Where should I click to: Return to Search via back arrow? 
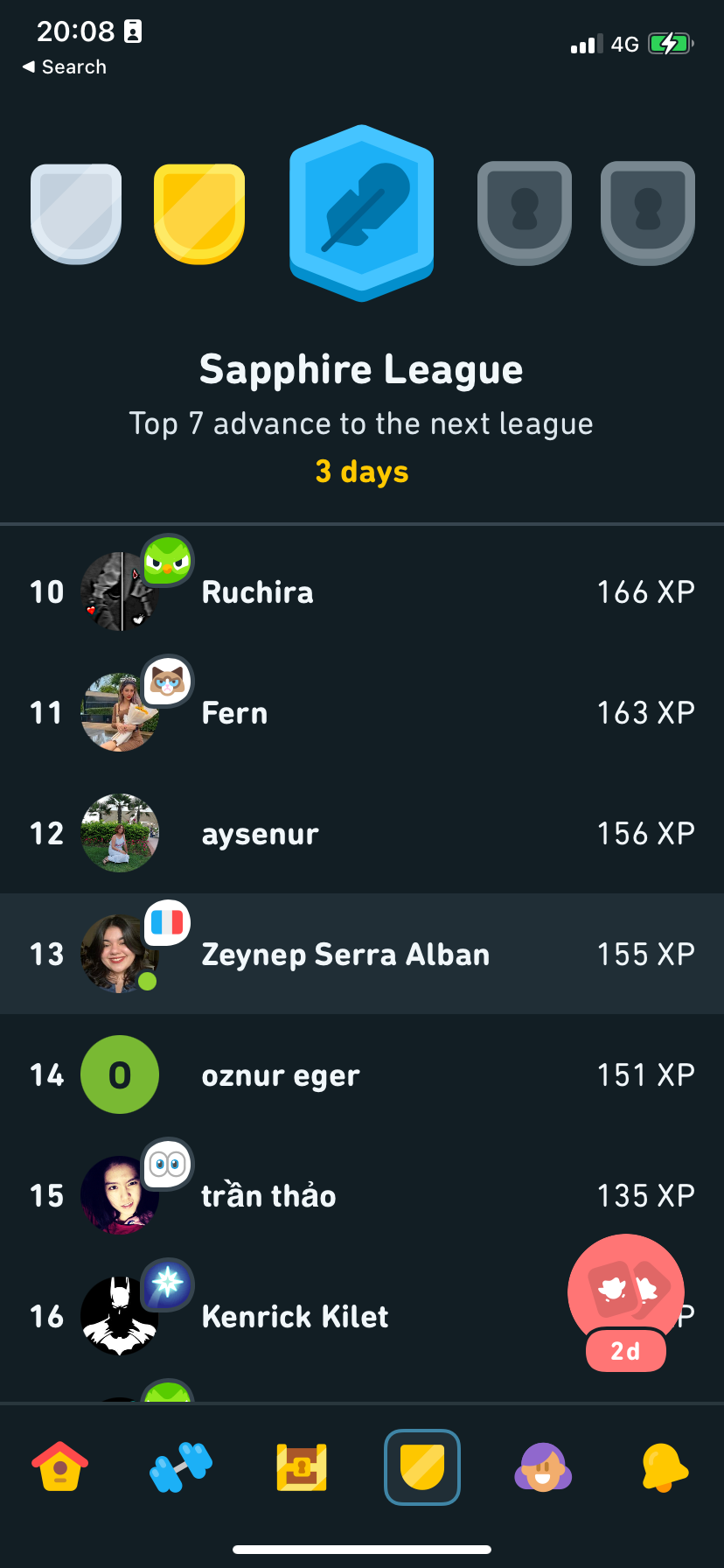[64, 66]
